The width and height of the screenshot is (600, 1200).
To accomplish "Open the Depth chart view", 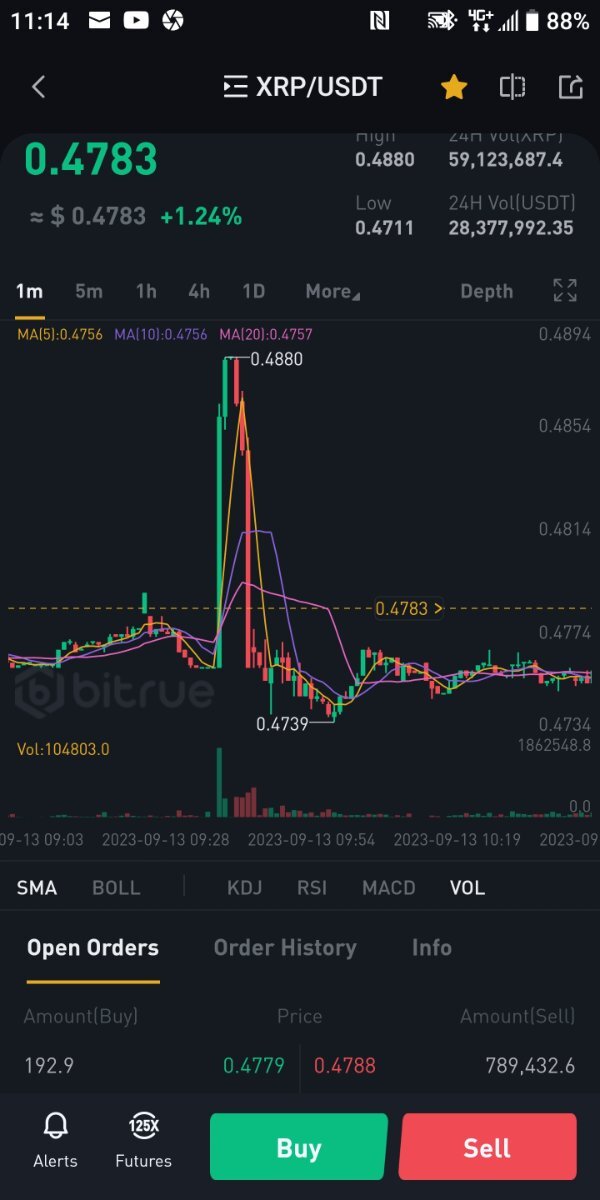I will pyautogui.click(x=486, y=291).
